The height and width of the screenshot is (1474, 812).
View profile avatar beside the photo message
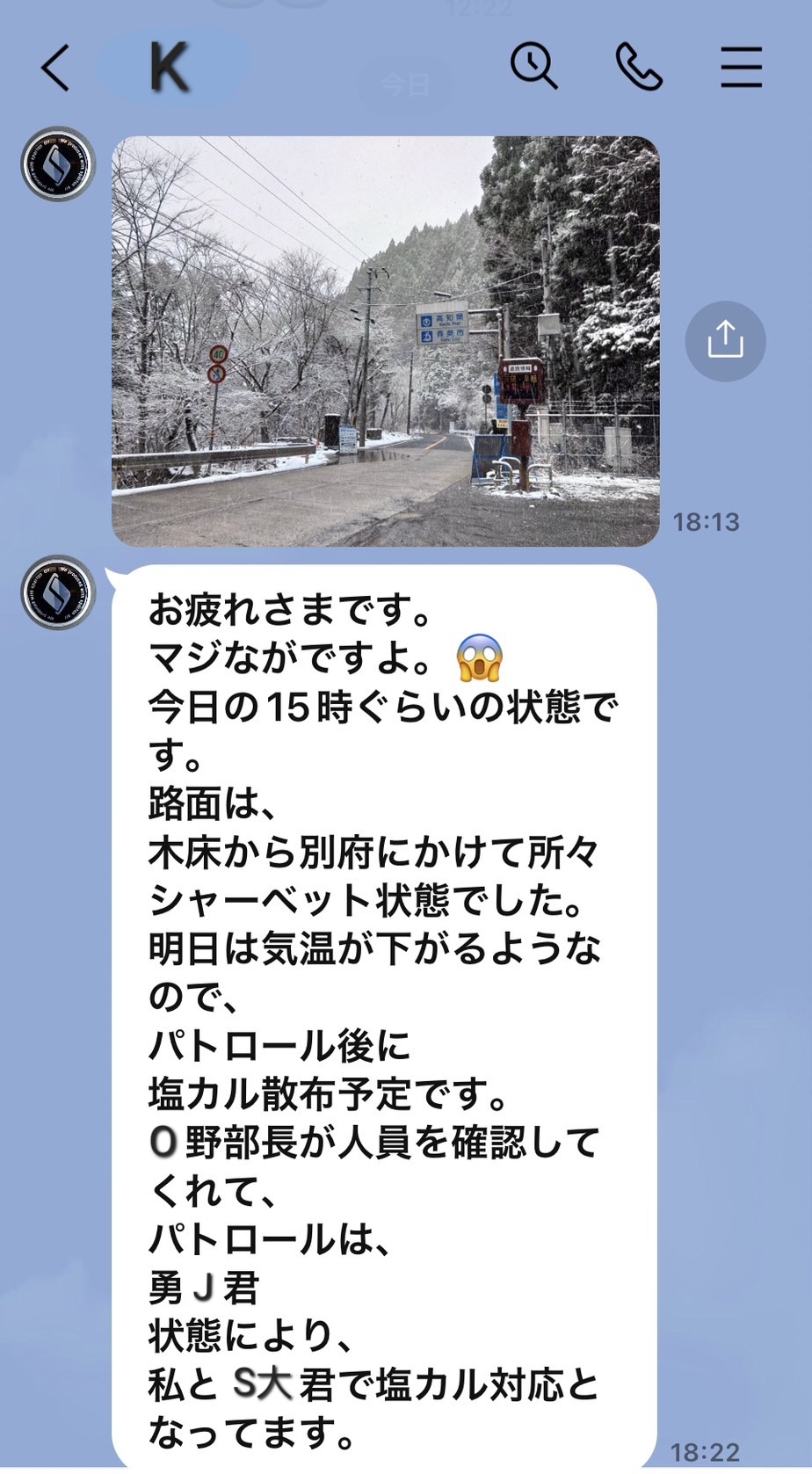pyautogui.click(x=58, y=164)
